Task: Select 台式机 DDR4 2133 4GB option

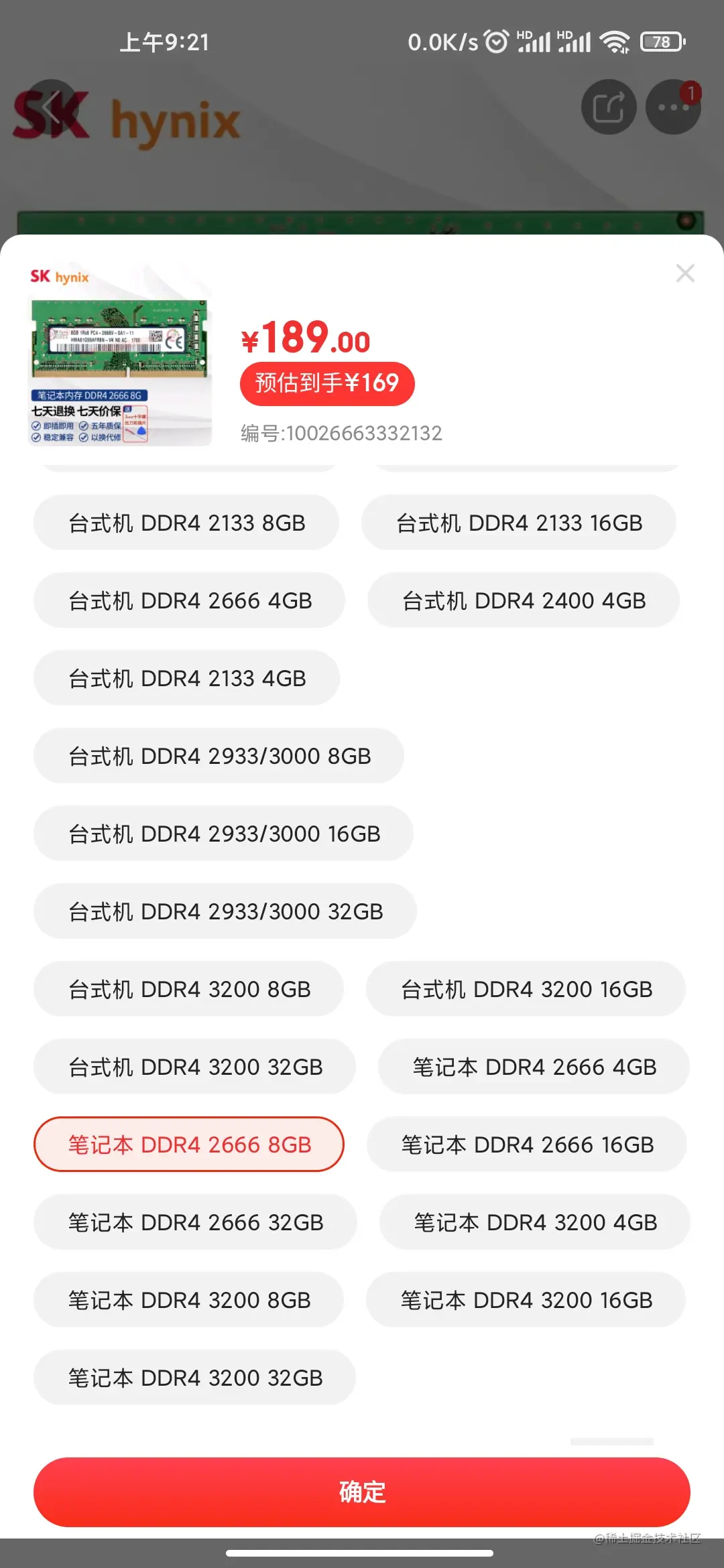Action: (x=186, y=678)
